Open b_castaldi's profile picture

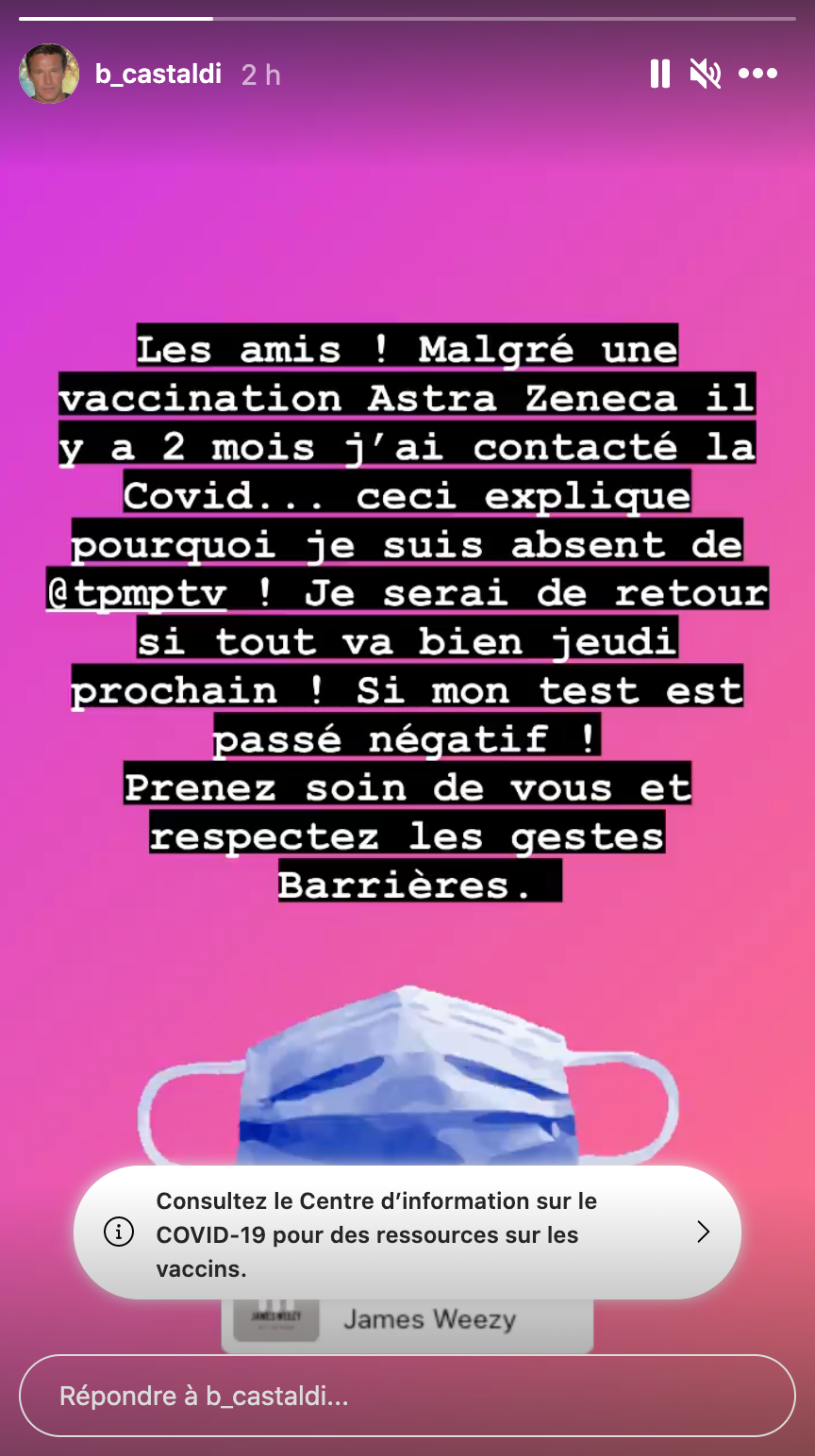click(49, 74)
